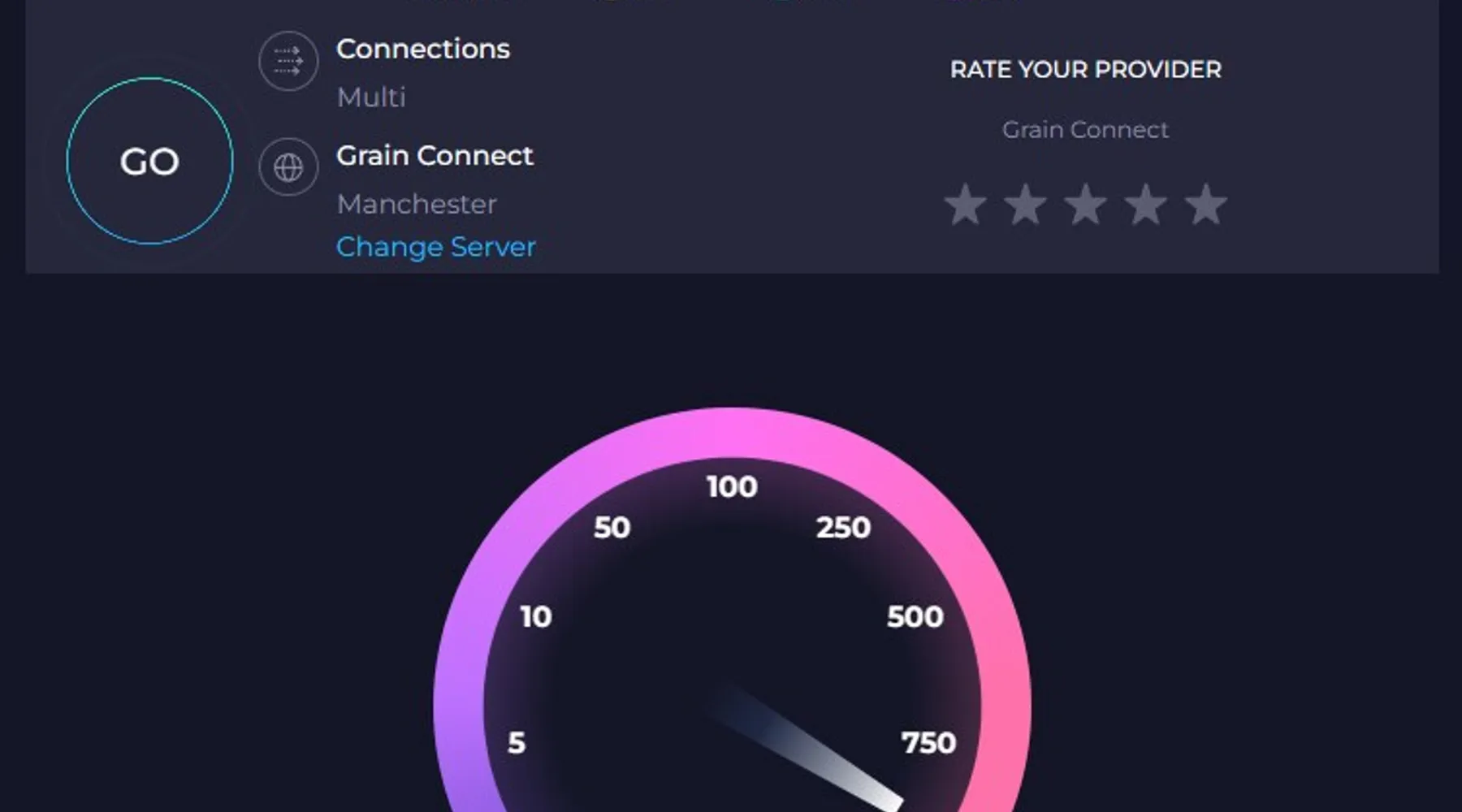
Task: Rate Grain Connect two stars
Action: tap(1025, 205)
